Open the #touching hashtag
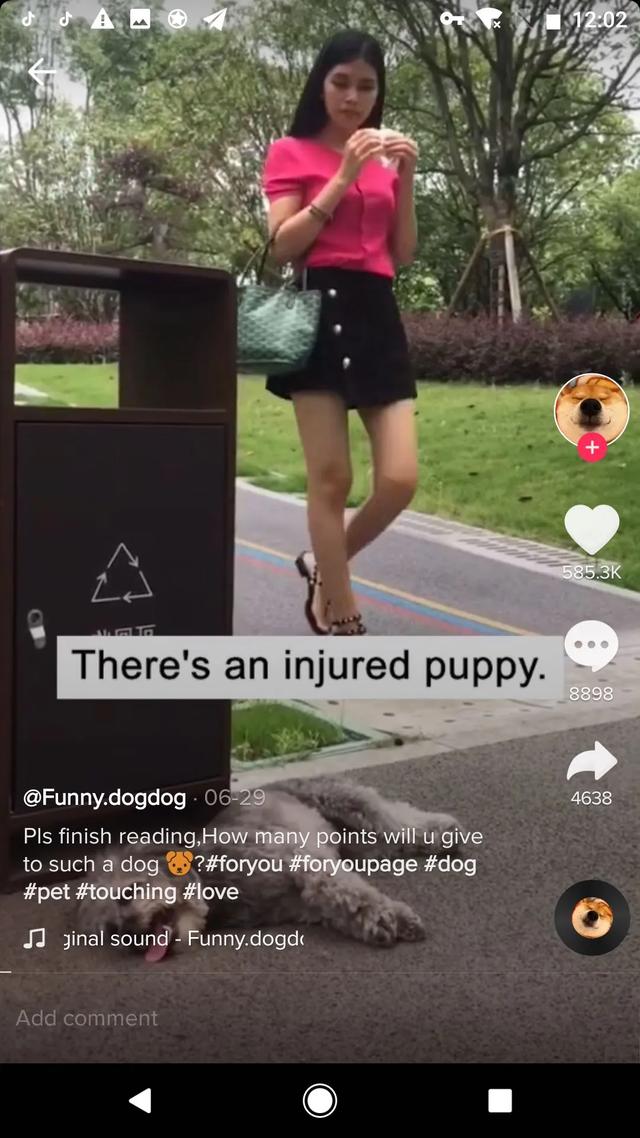This screenshot has height=1138, width=640. click(x=125, y=891)
